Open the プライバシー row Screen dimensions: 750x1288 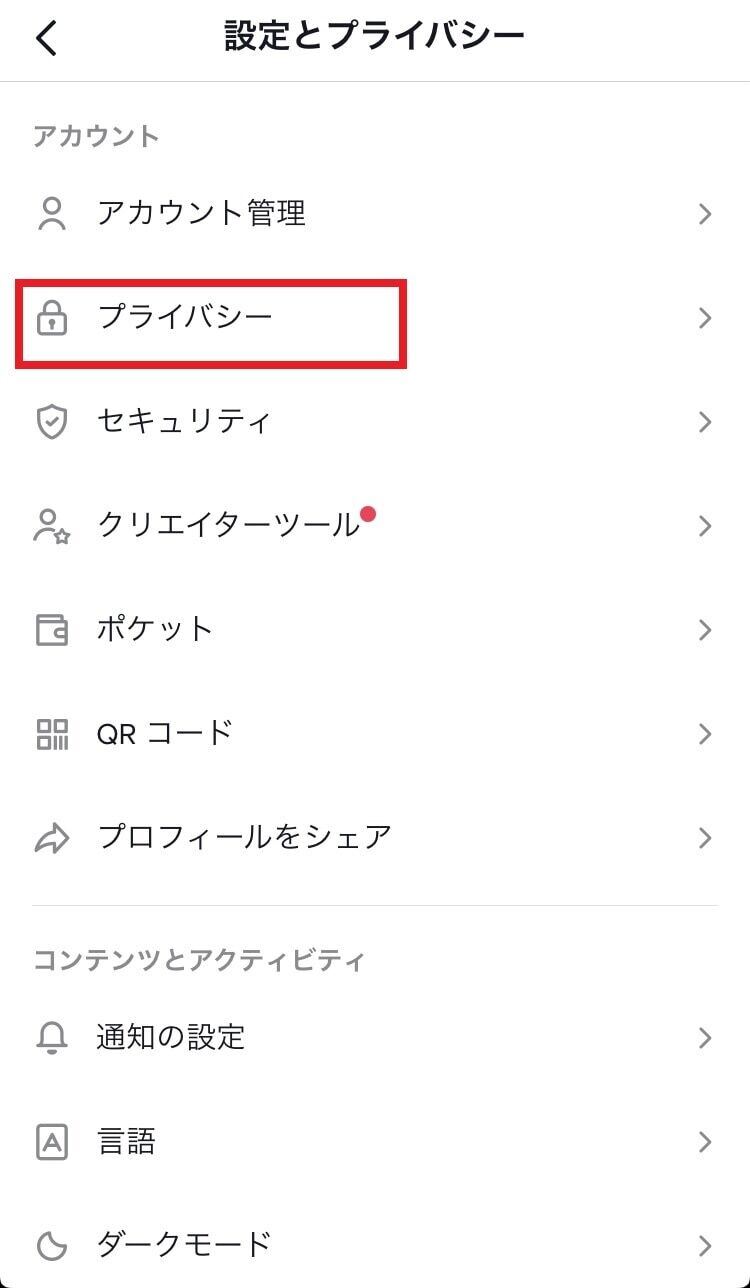[x=375, y=318]
